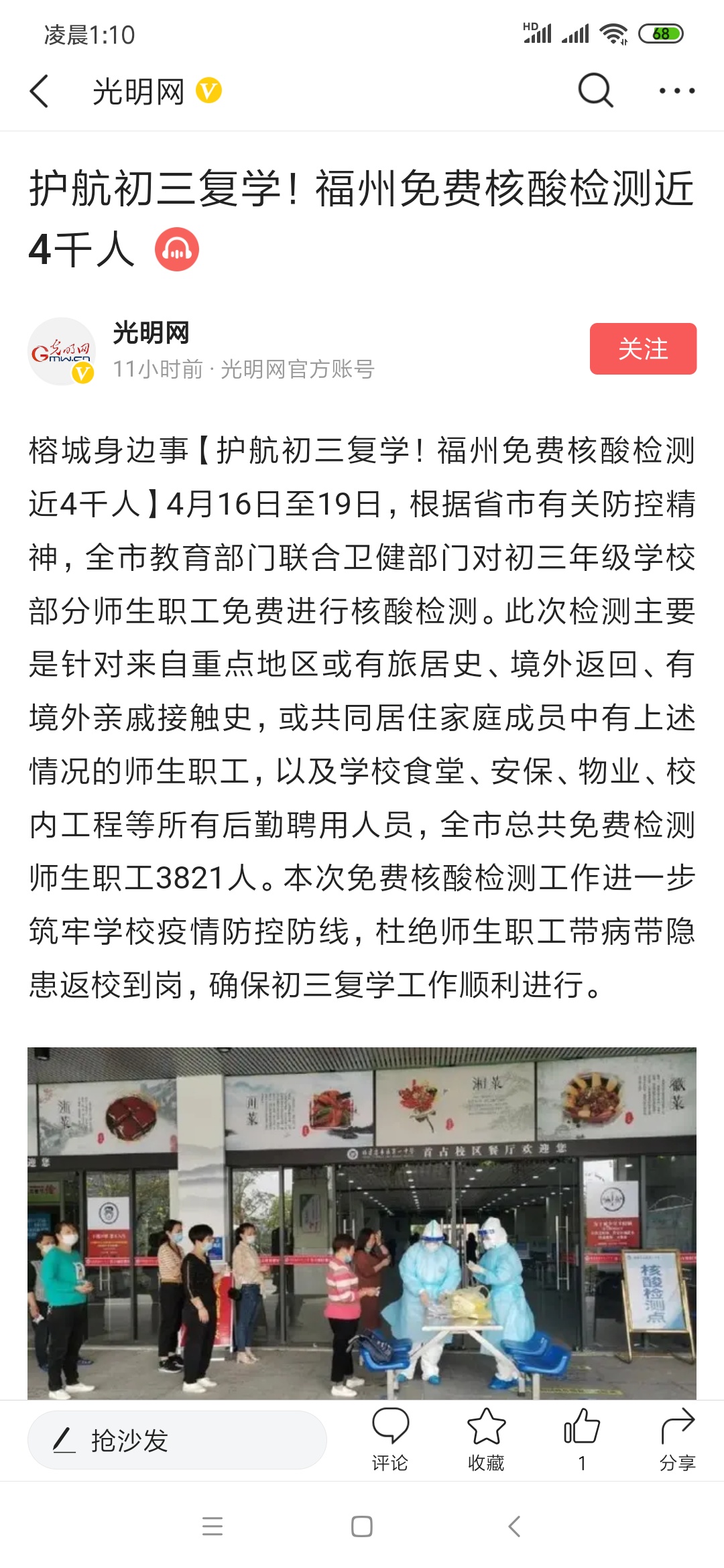724x1568 pixels.
Task: Tap the system home button
Action: 362,1527
